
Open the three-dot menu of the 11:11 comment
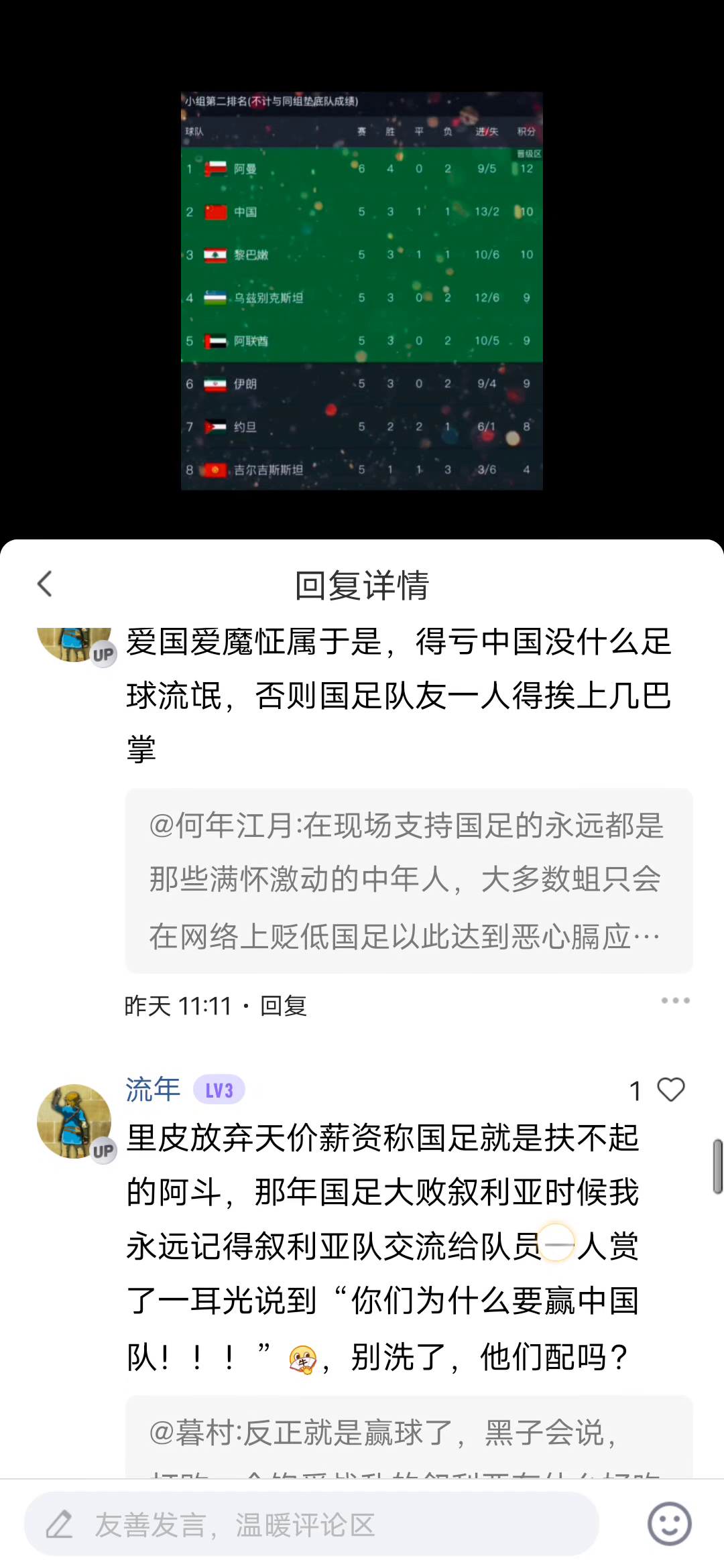pyautogui.click(x=675, y=1000)
